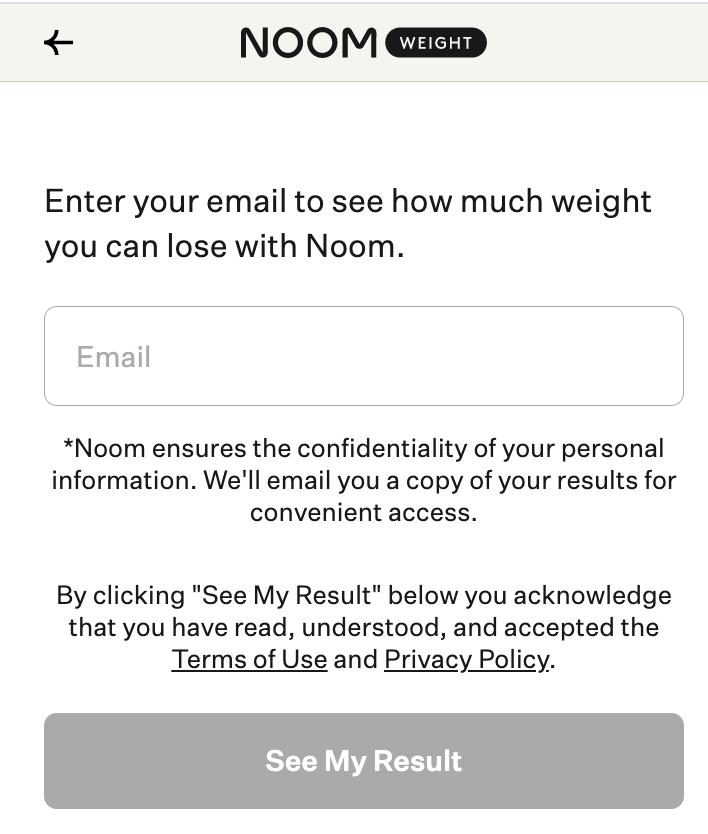Open the Terms of Use link

tap(249, 660)
